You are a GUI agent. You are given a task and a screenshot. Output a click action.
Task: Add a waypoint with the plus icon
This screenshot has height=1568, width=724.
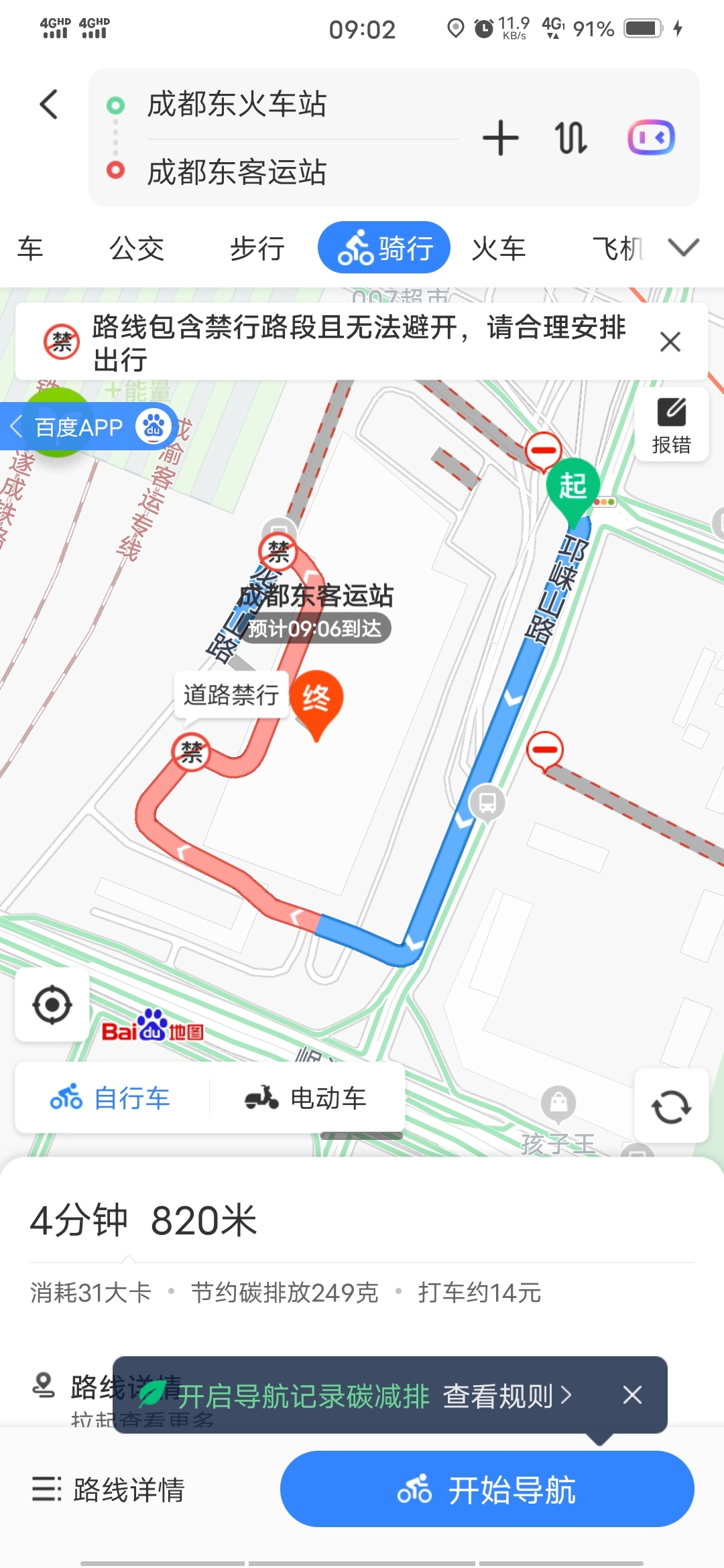tap(500, 138)
